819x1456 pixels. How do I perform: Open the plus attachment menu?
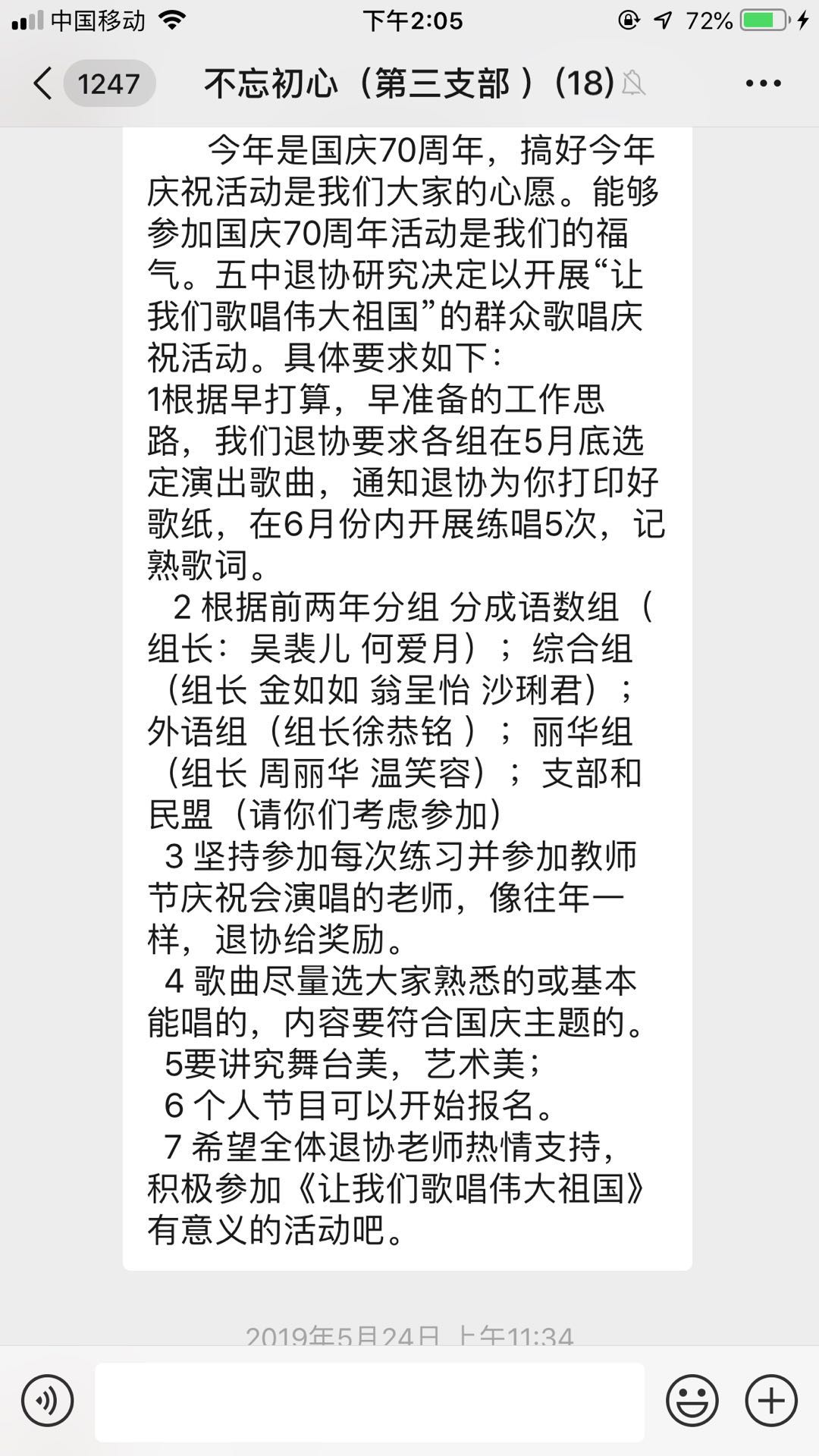[771, 1400]
